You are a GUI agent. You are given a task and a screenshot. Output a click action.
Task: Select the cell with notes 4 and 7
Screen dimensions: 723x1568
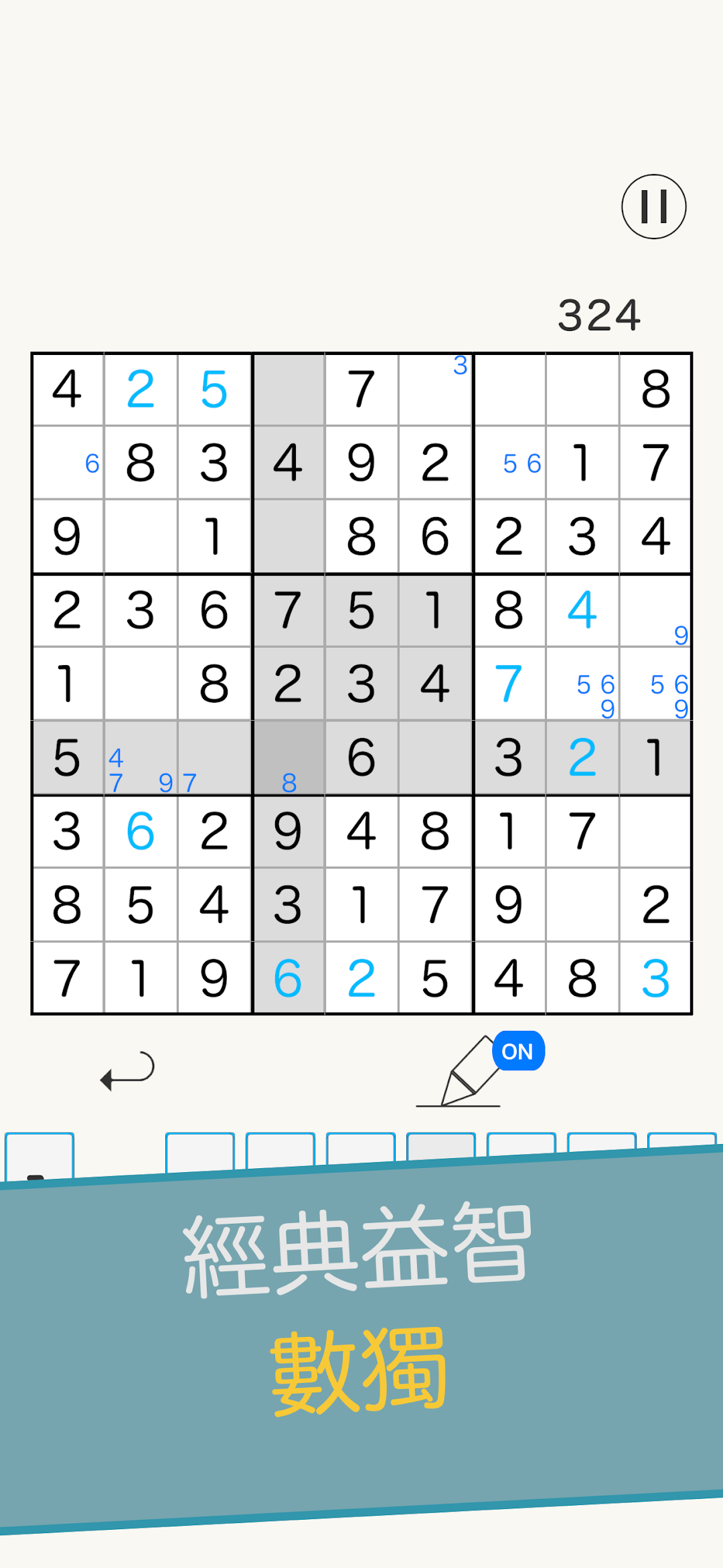click(141, 758)
